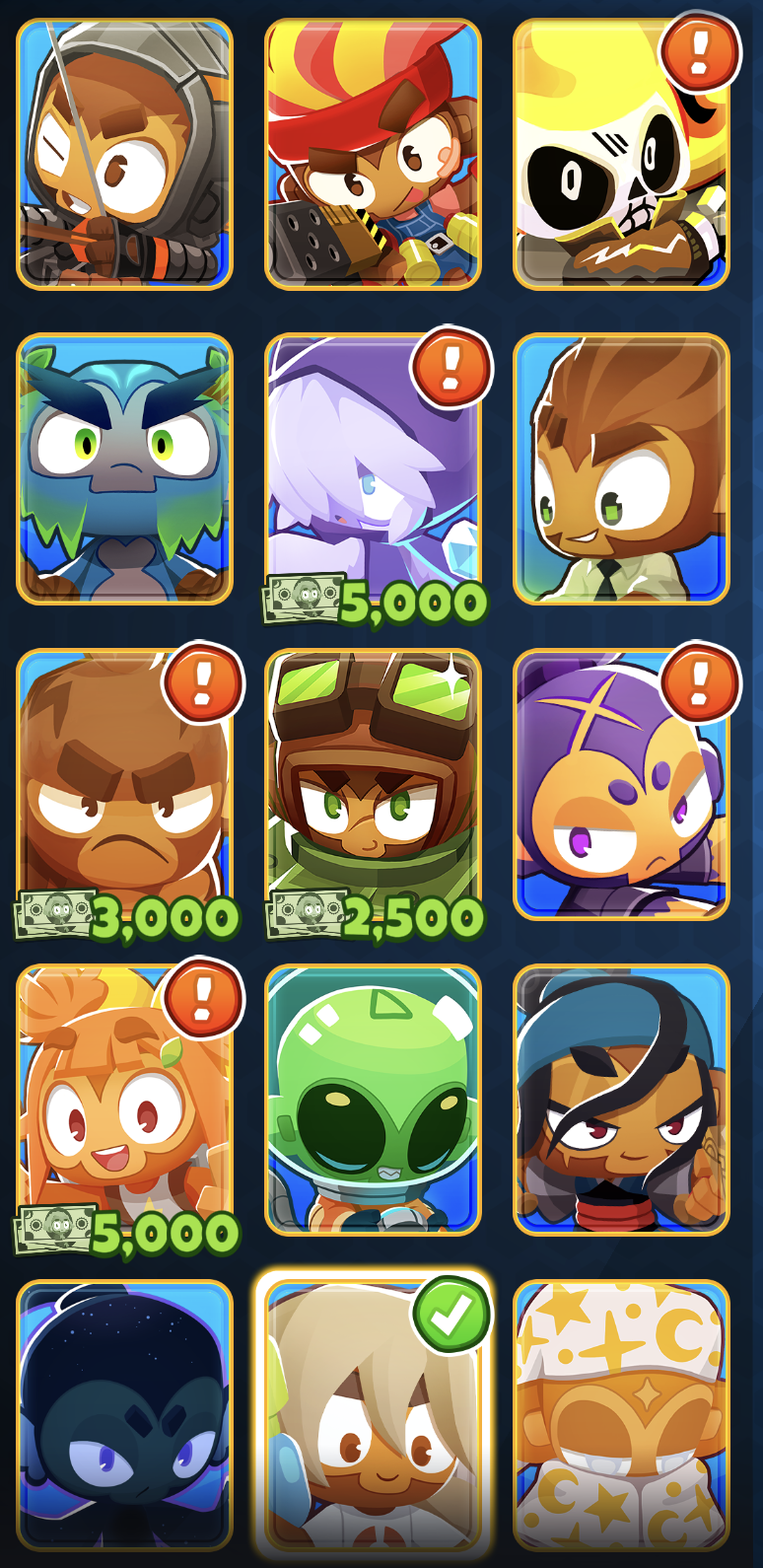The image size is (763, 1568).
Task: Open the orange-haired hero costing 5,000
Action: 124,1101
